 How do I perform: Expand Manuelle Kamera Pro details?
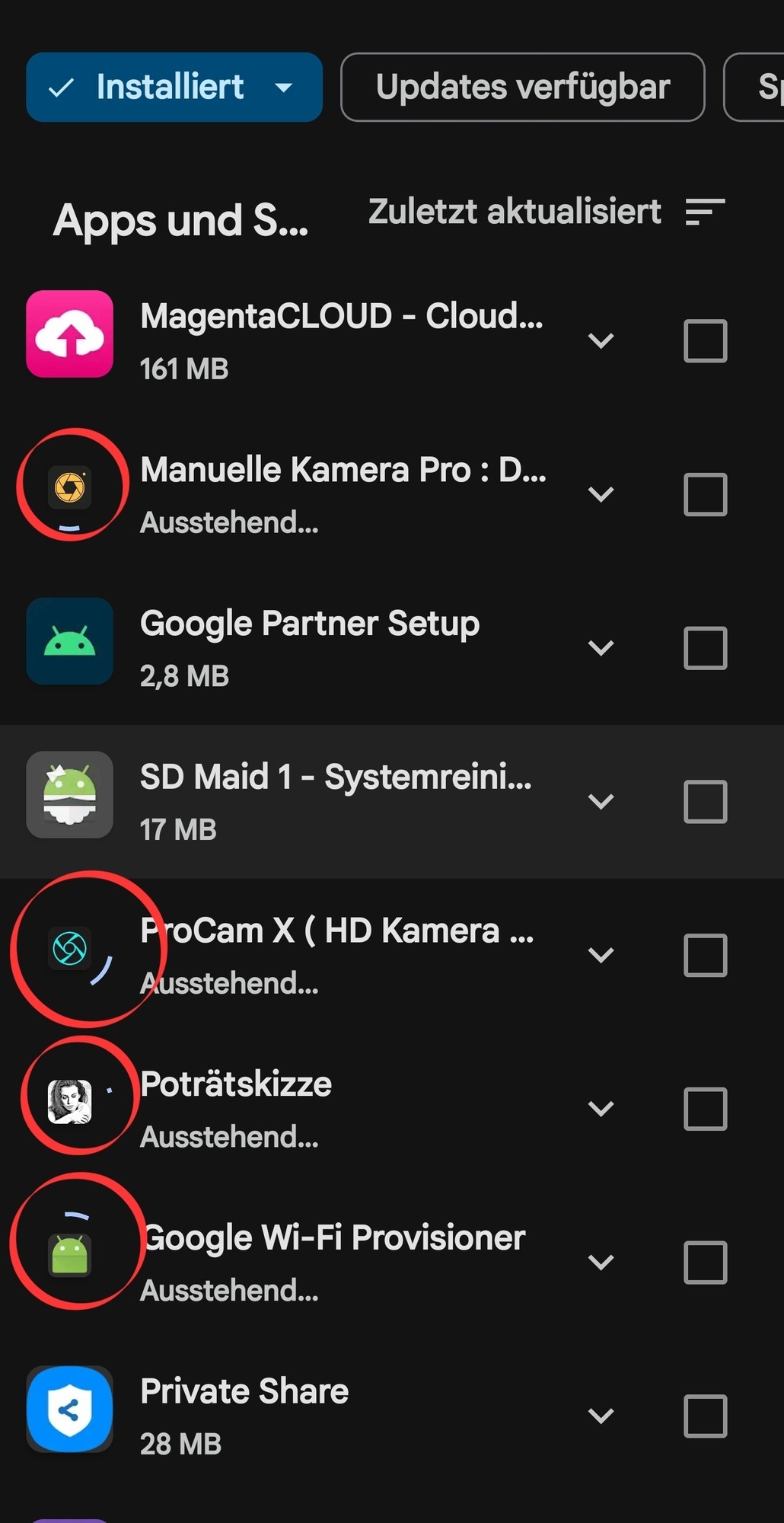pyautogui.click(x=601, y=494)
